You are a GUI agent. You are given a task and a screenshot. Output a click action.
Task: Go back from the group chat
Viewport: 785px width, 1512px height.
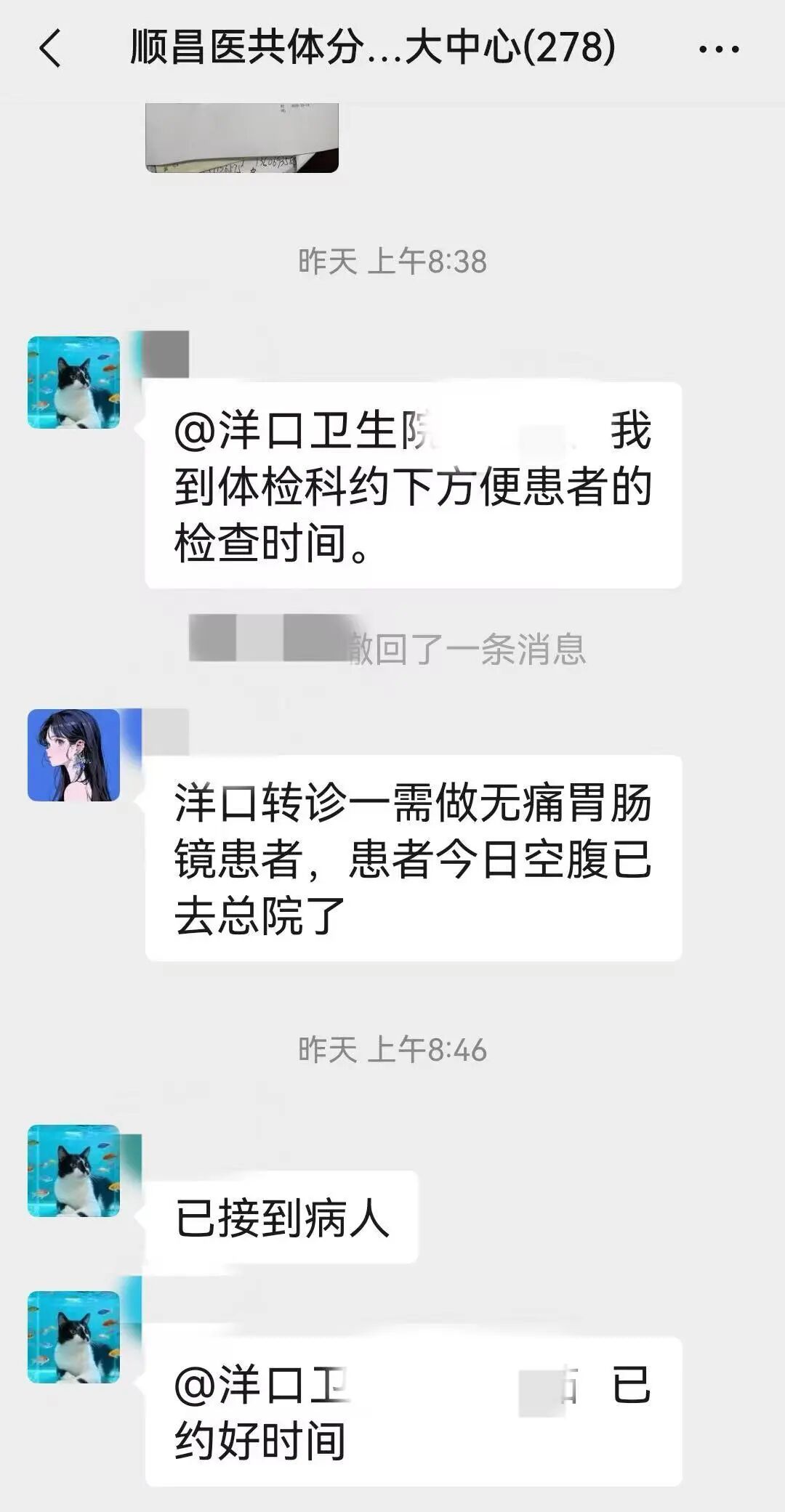click(x=50, y=49)
